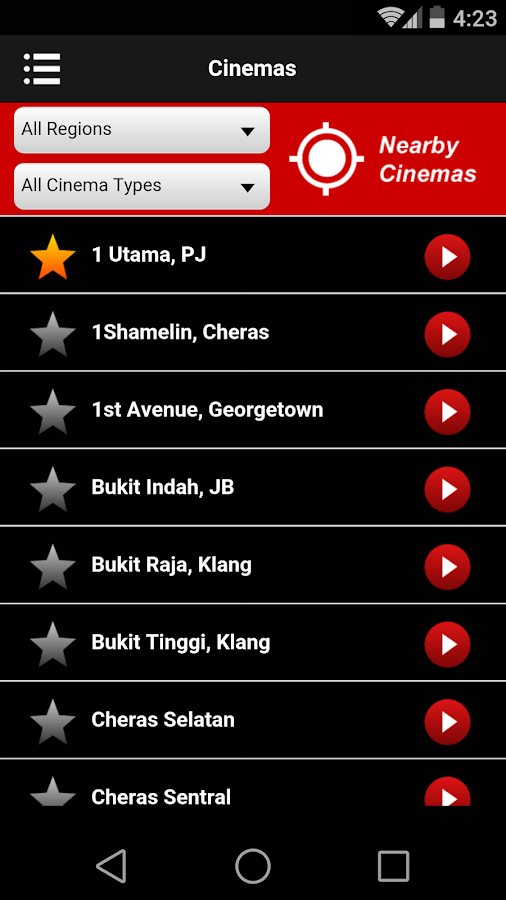
Task: Open 1 Utama, PJ arrow button
Action: pyautogui.click(x=447, y=257)
